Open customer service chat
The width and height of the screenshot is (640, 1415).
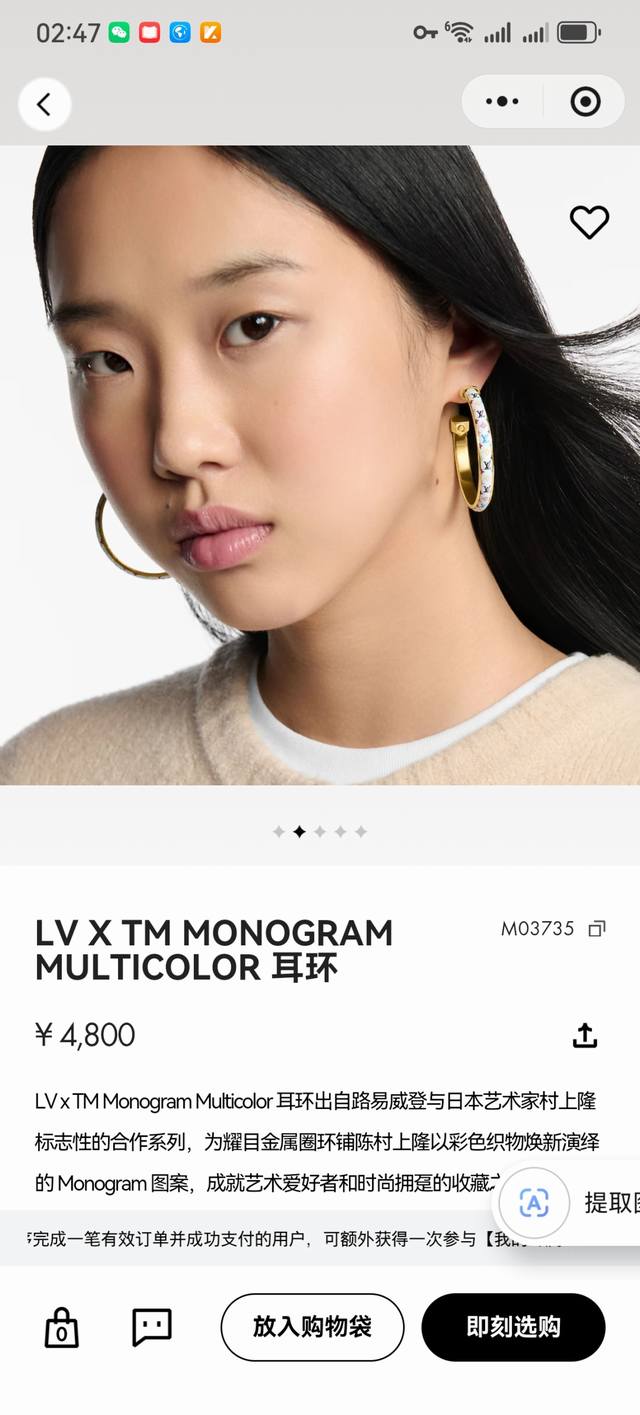pyautogui.click(x=152, y=1327)
